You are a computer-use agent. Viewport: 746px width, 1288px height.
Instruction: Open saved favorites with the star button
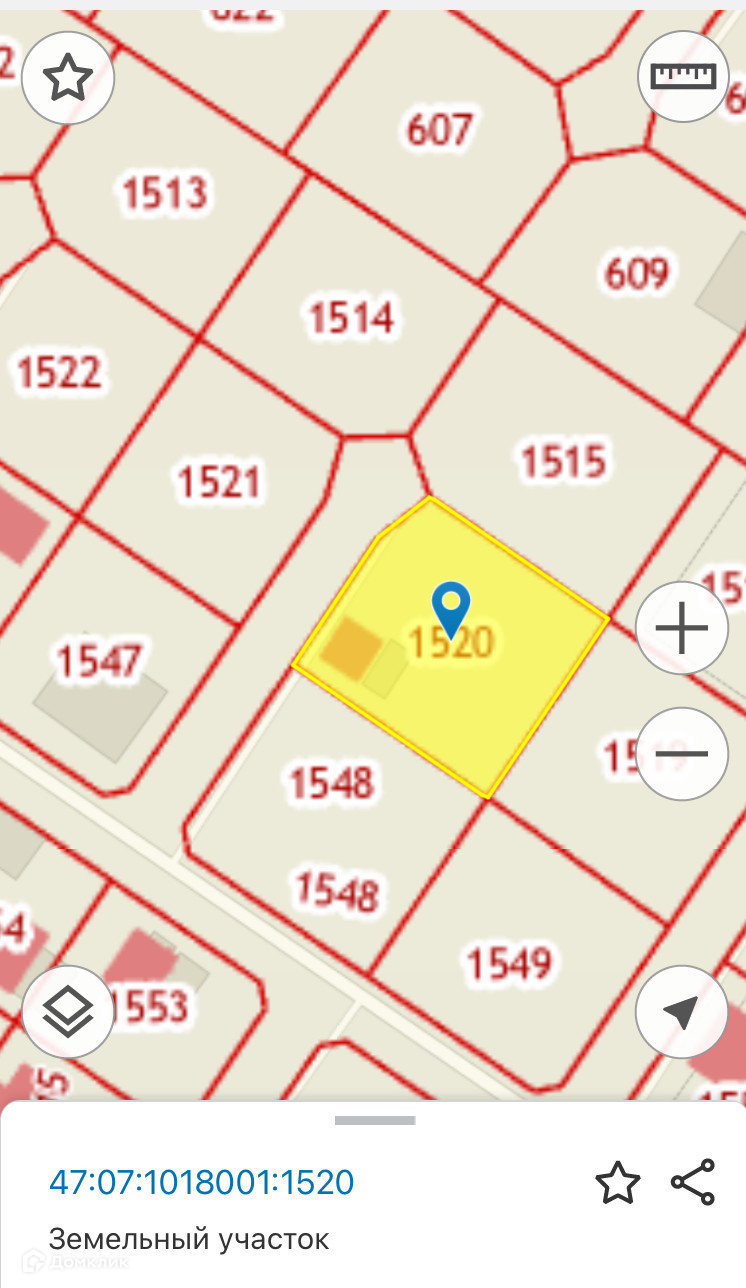(68, 77)
